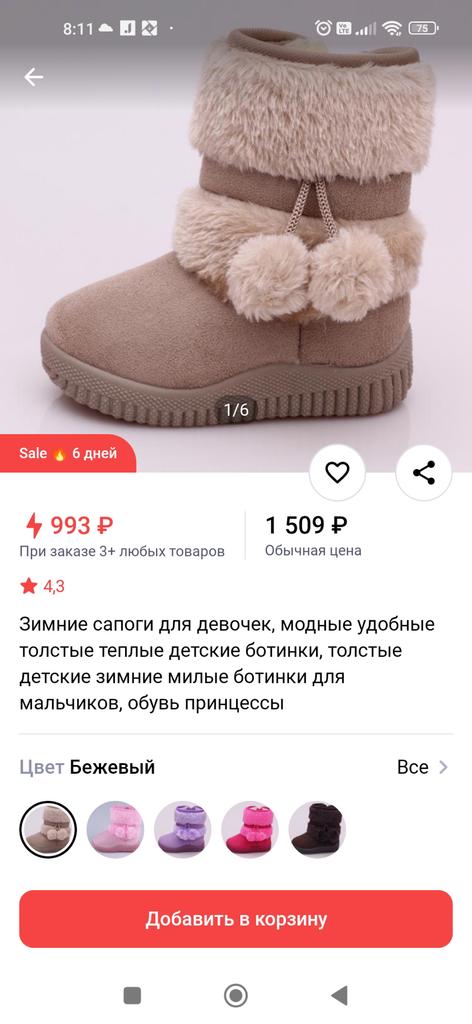The image size is (472, 1024).
Task: Choose the light pink boot color
Action: [x=116, y=829]
